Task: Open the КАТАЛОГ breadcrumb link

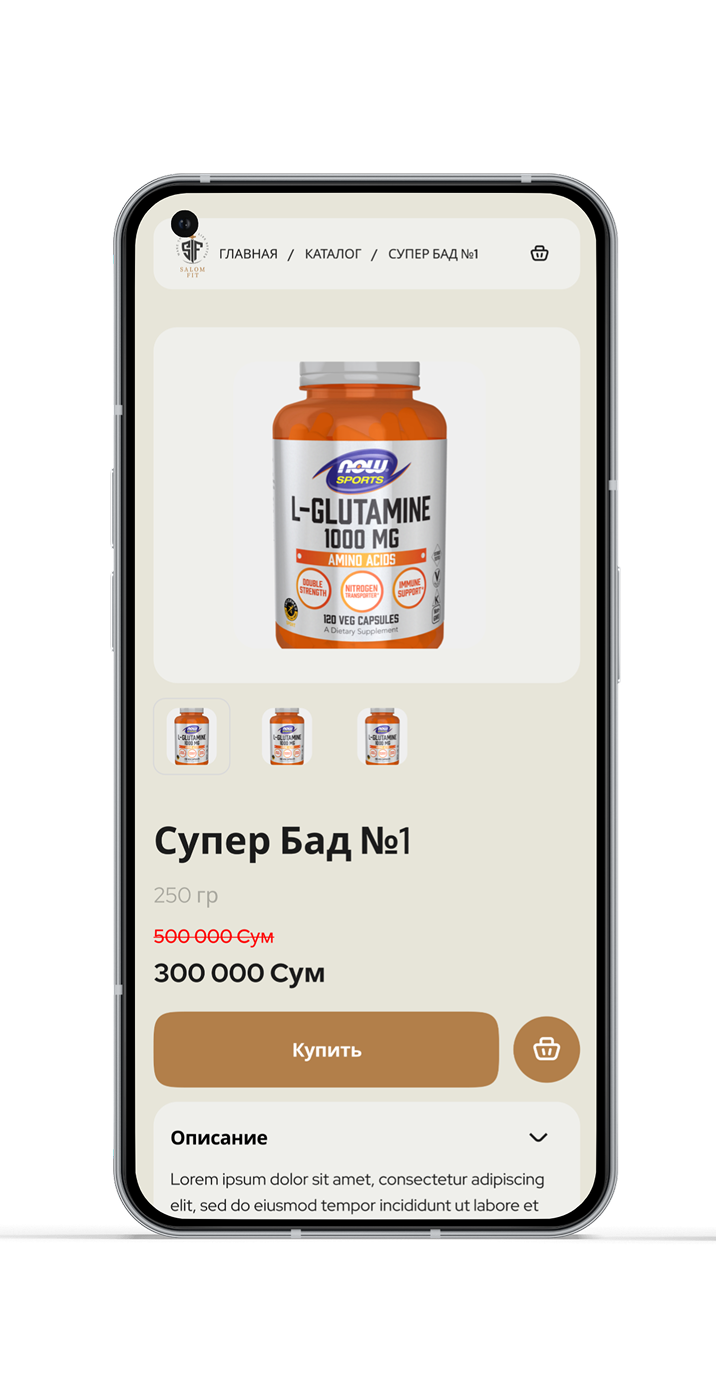Action: (x=333, y=254)
